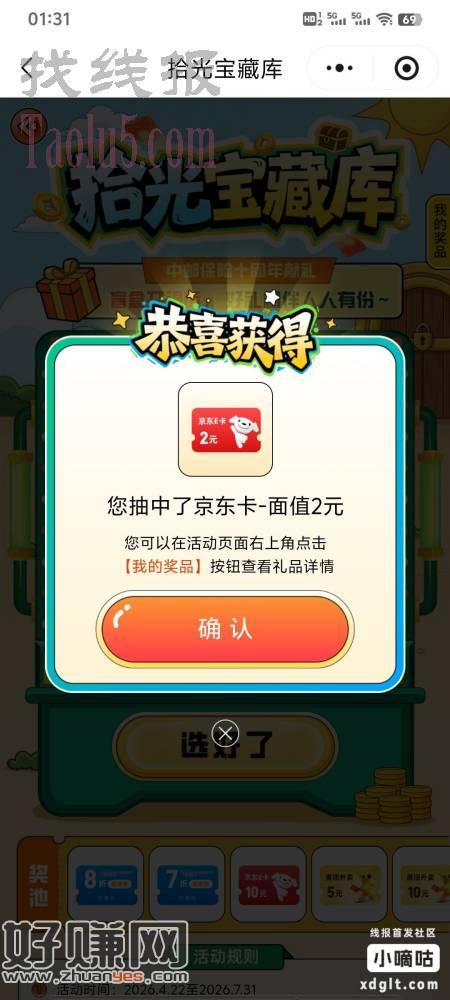Close the mini program via target icon
The height and width of the screenshot is (1000, 450).
407,68
